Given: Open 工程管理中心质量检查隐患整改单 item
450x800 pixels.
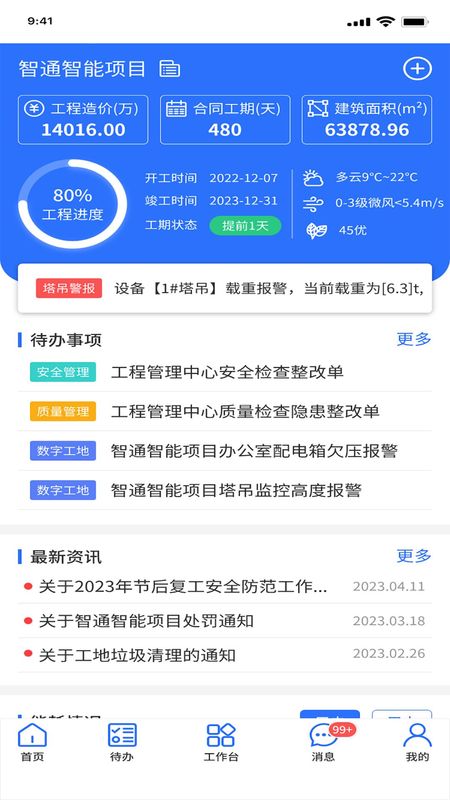Looking at the screenshot, I should (x=225, y=412).
